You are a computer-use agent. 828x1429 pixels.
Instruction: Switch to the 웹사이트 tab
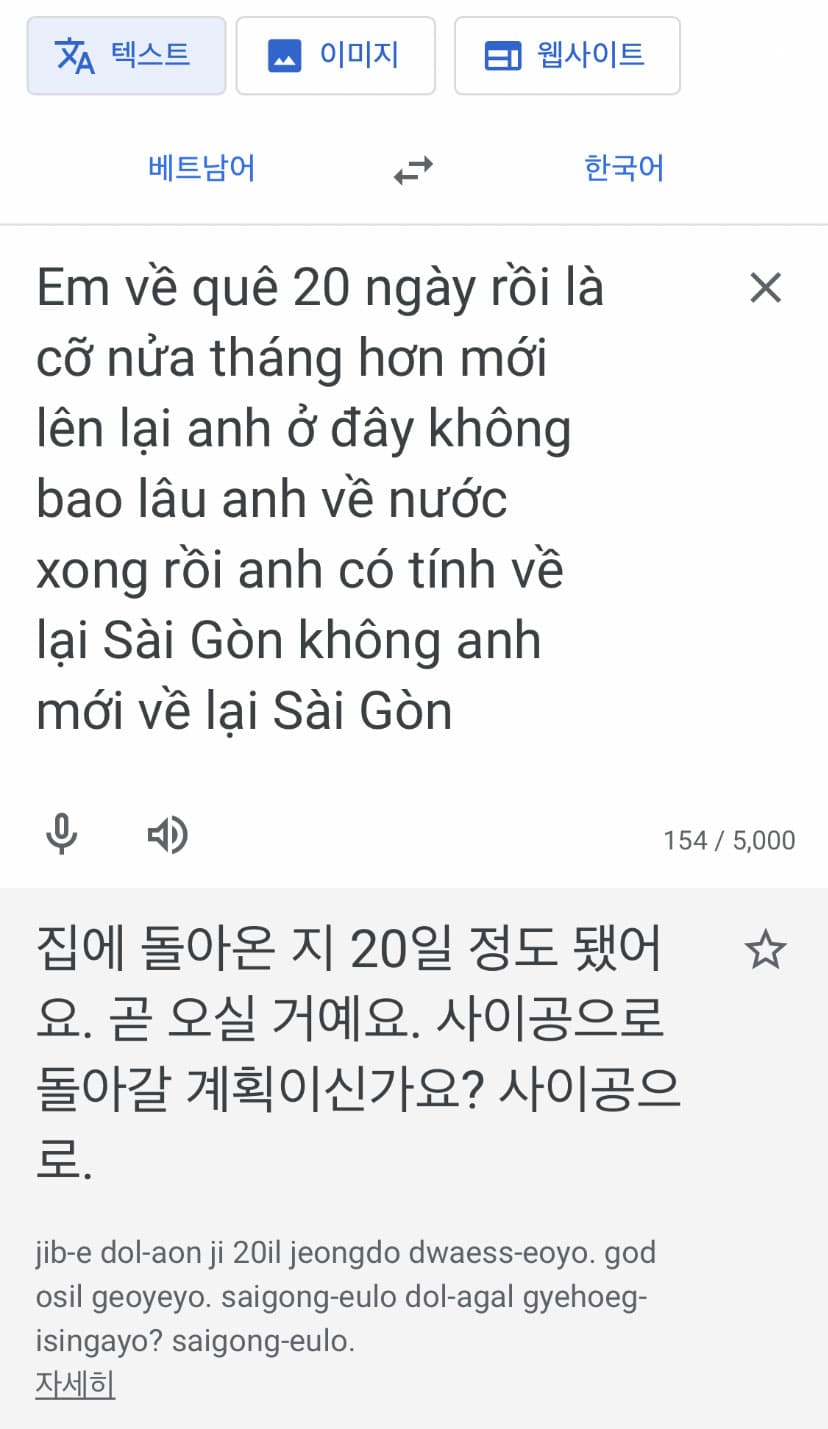coord(567,55)
